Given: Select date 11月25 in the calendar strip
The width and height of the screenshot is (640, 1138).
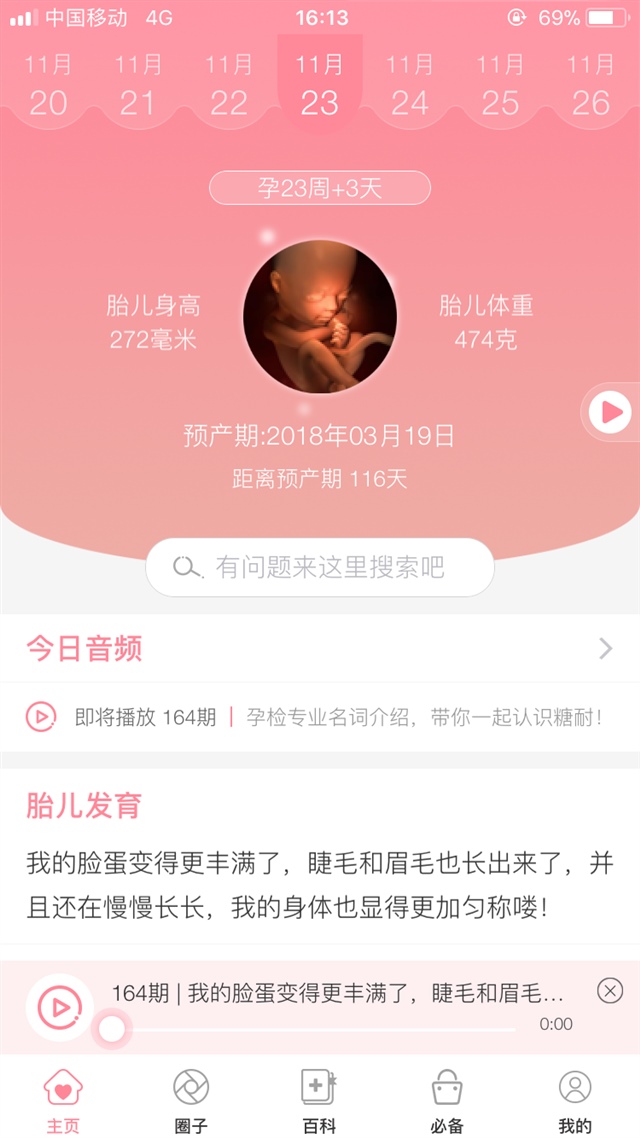Looking at the screenshot, I should [500, 86].
